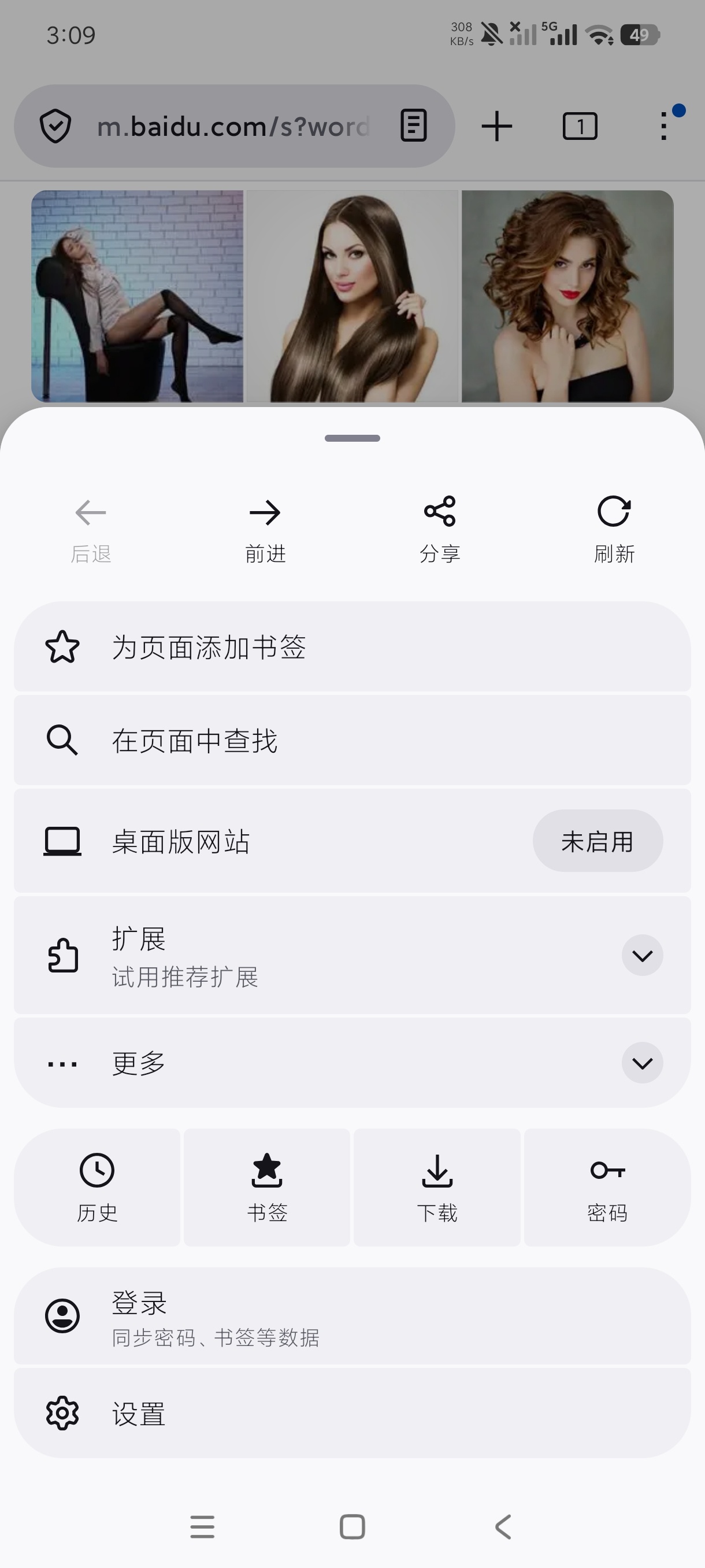Open the 书签 bookmarks list
705x1568 pixels.
coord(267,1187)
